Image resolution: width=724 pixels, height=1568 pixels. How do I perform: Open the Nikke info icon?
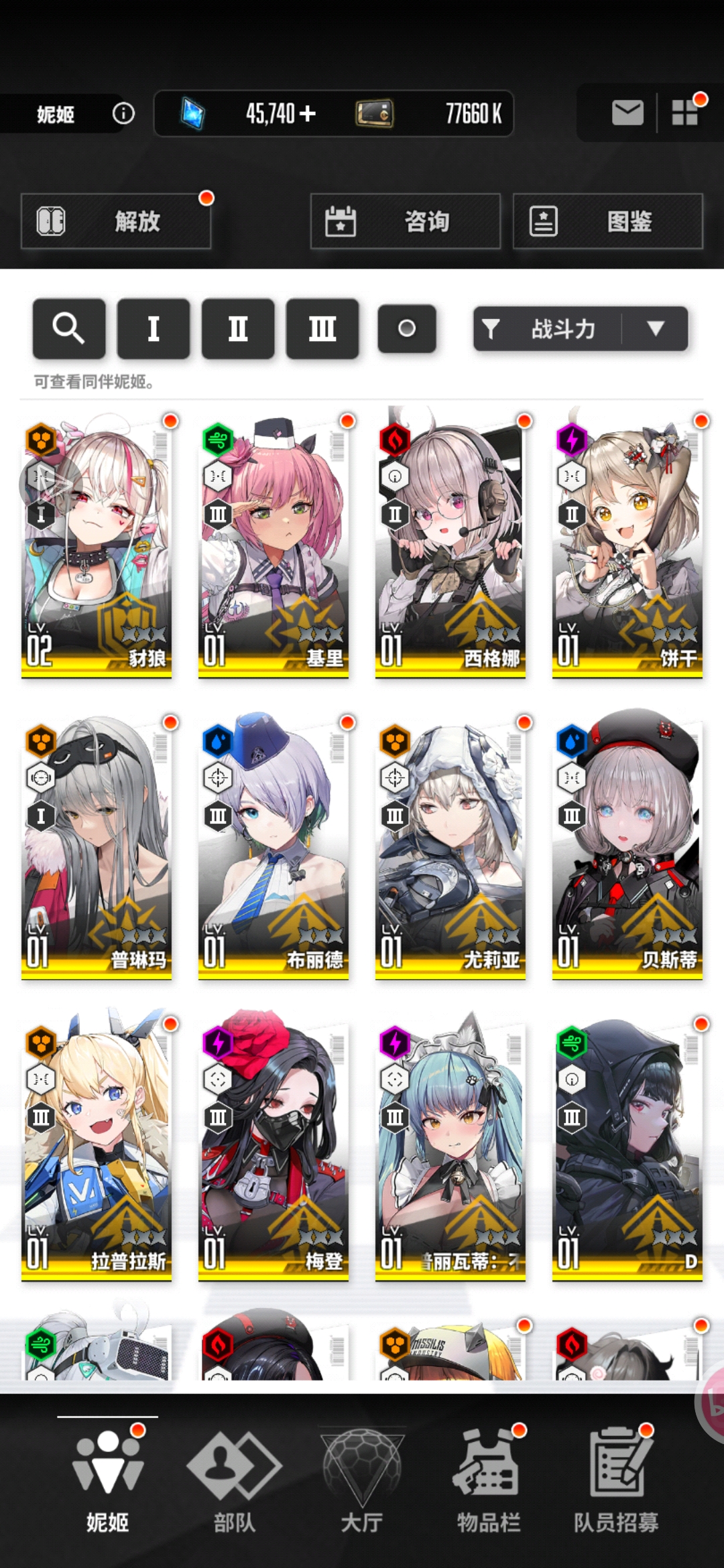[123, 113]
